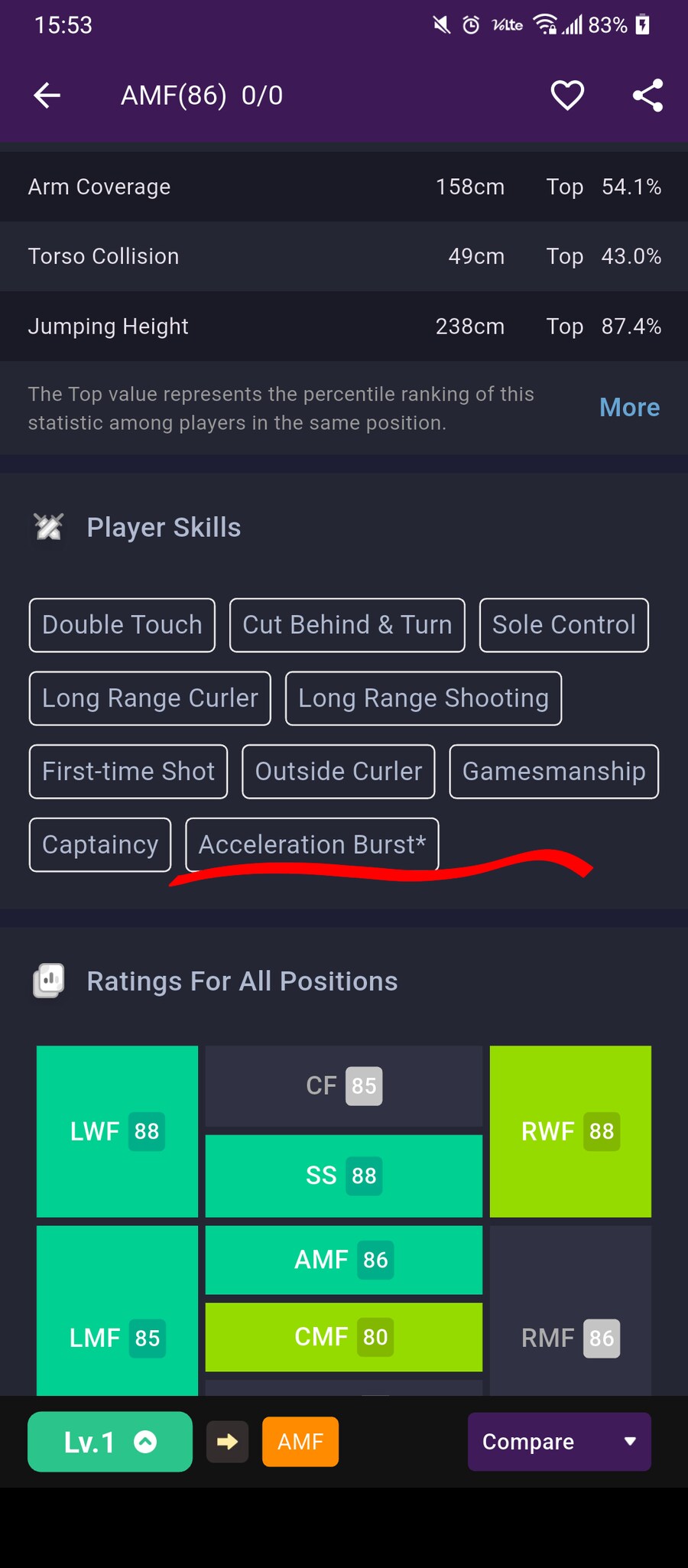The image size is (688, 1568).
Task: Open the Outside Curler skill chip
Action: click(338, 772)
